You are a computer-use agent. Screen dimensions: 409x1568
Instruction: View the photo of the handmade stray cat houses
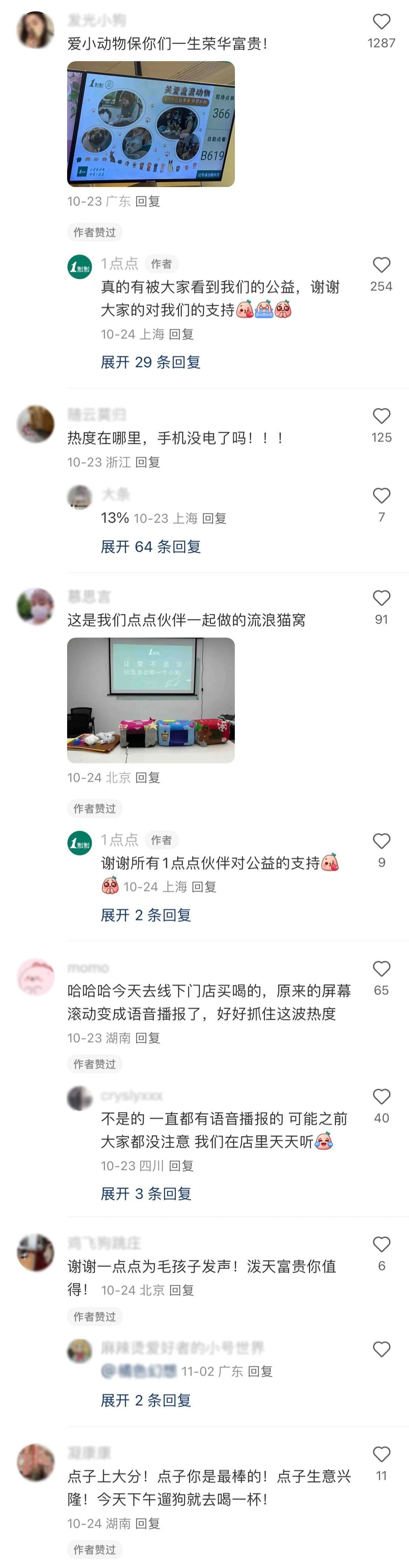(x=150, y=700)
